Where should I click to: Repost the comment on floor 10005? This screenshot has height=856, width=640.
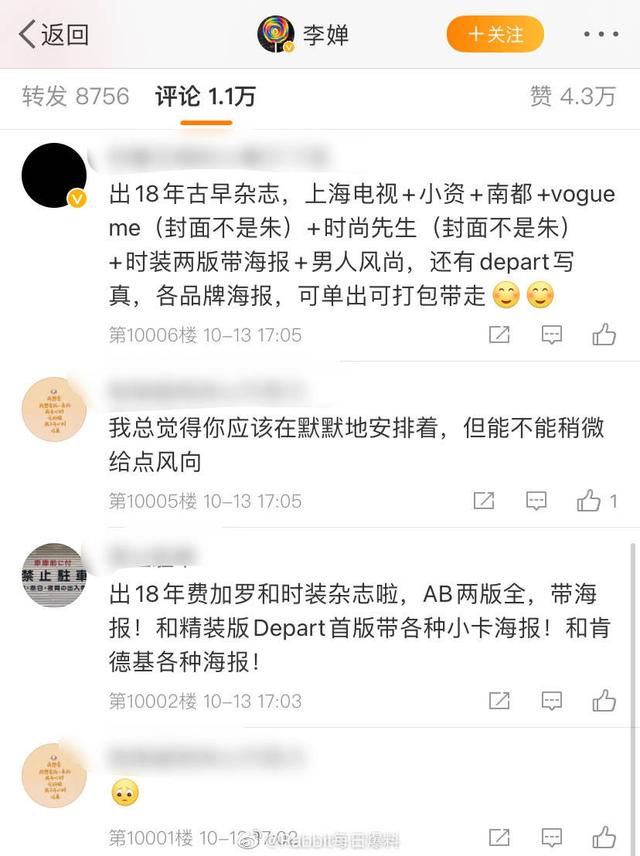click(x=484, y=500)
